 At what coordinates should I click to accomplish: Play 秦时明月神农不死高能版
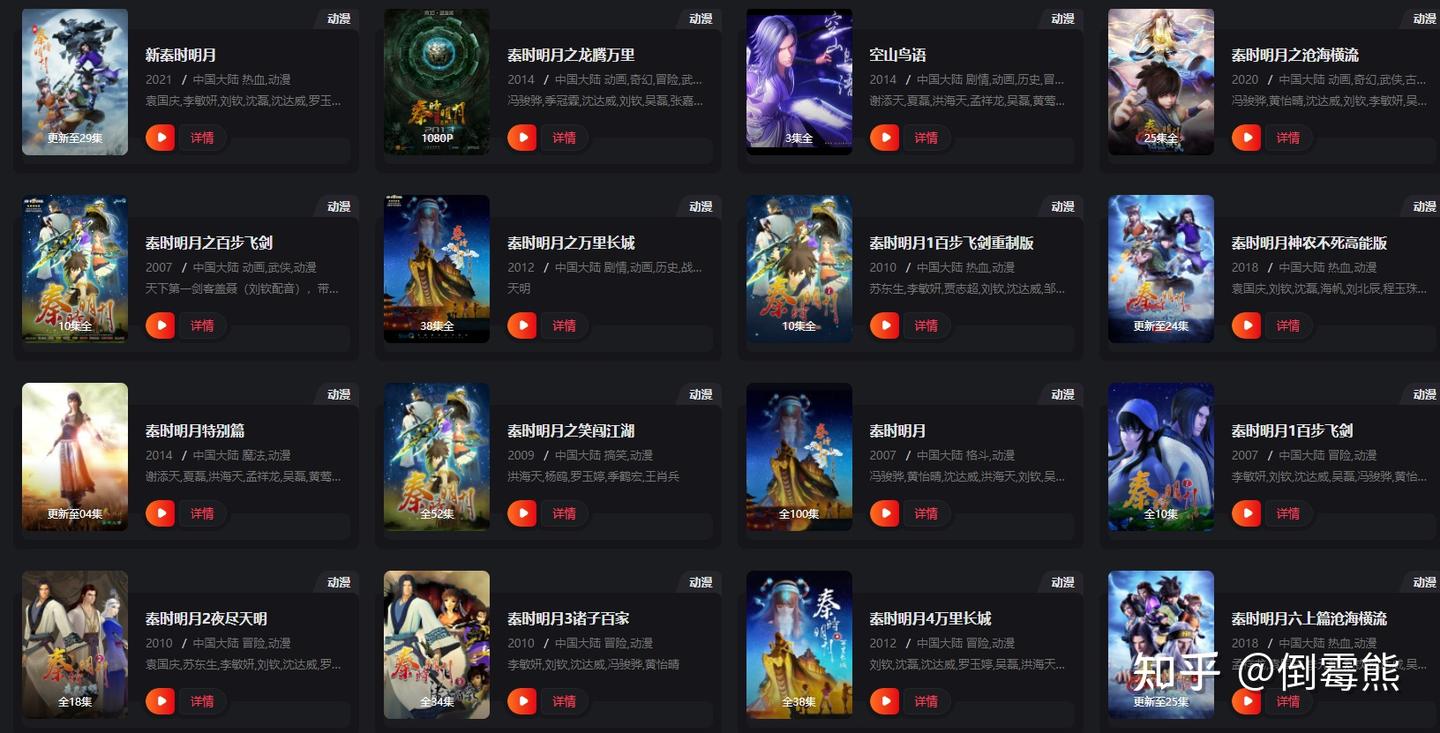tap(1246, 326)
